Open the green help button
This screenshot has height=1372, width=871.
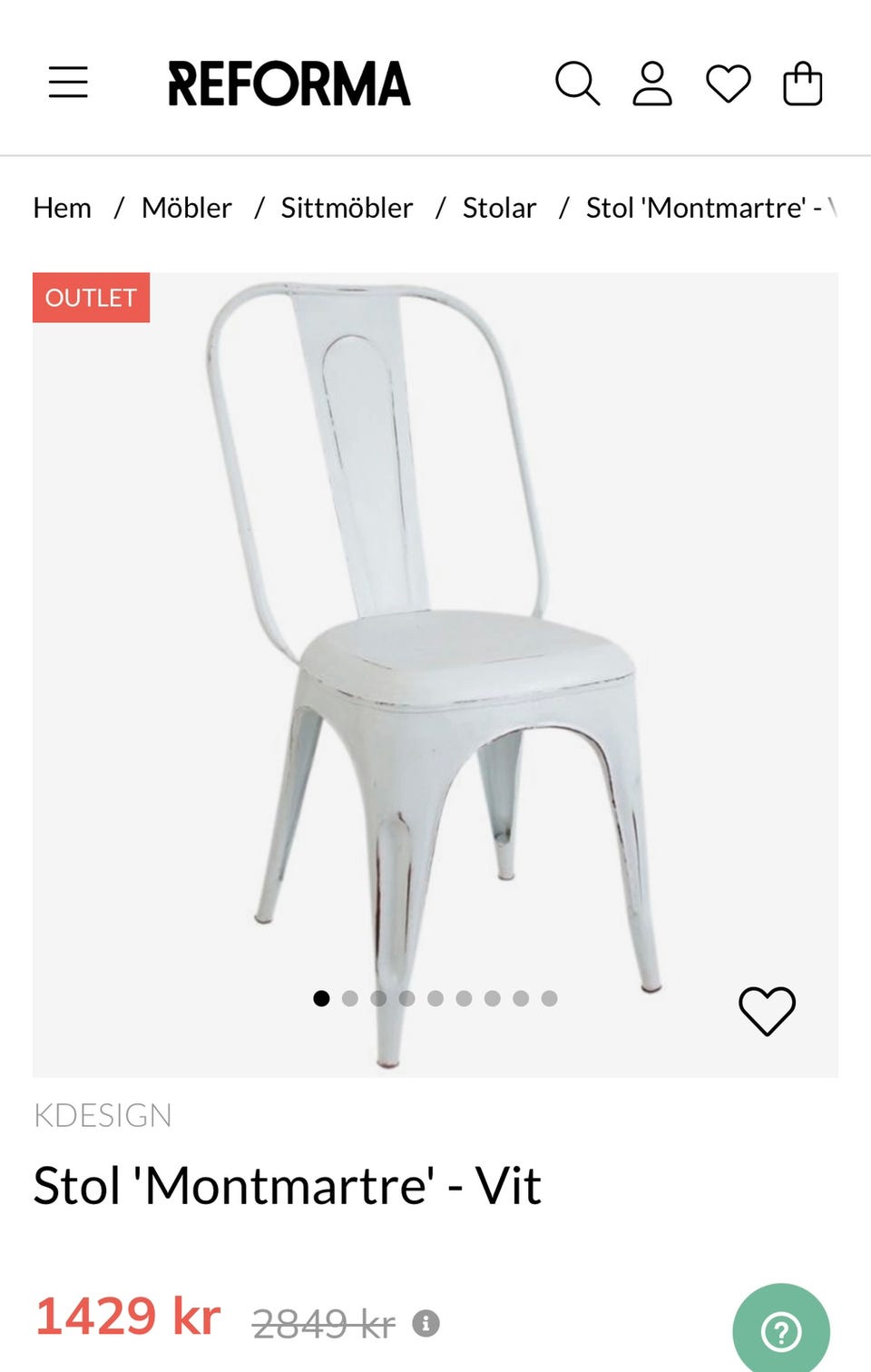tap(781, 1330)
